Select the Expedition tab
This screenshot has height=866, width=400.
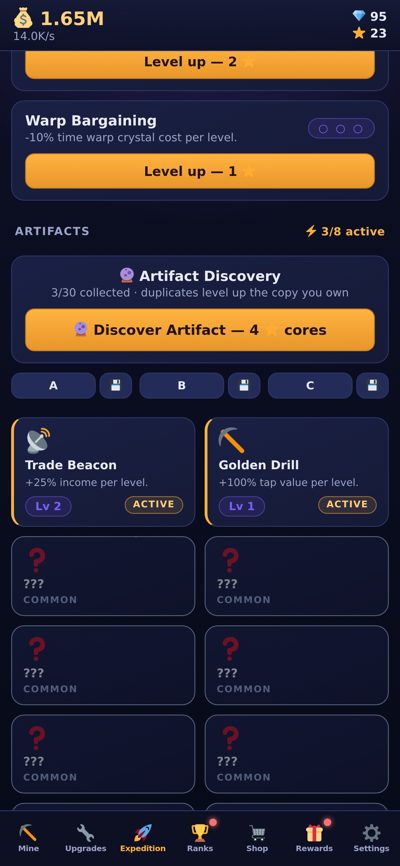click(143, 838)
